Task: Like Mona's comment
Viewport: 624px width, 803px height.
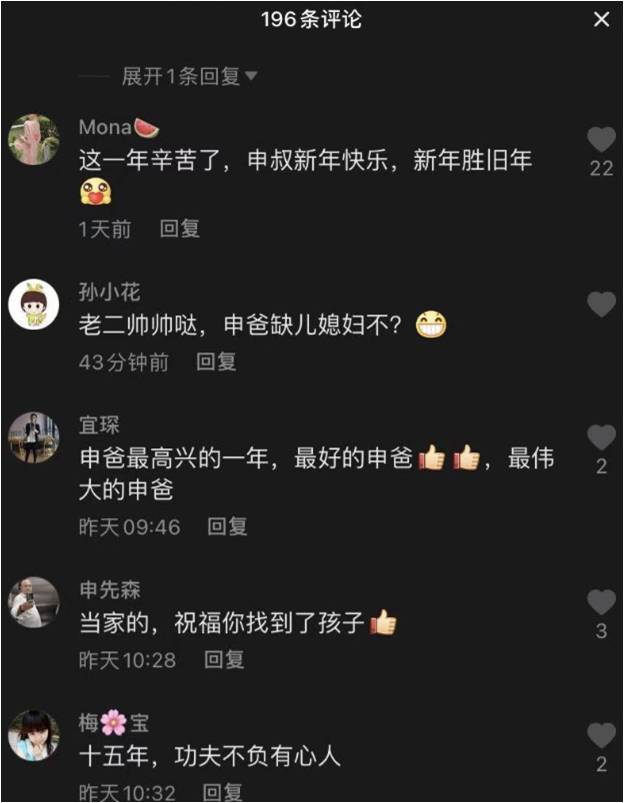Action: pyautogui.click(x=601, y=140)
